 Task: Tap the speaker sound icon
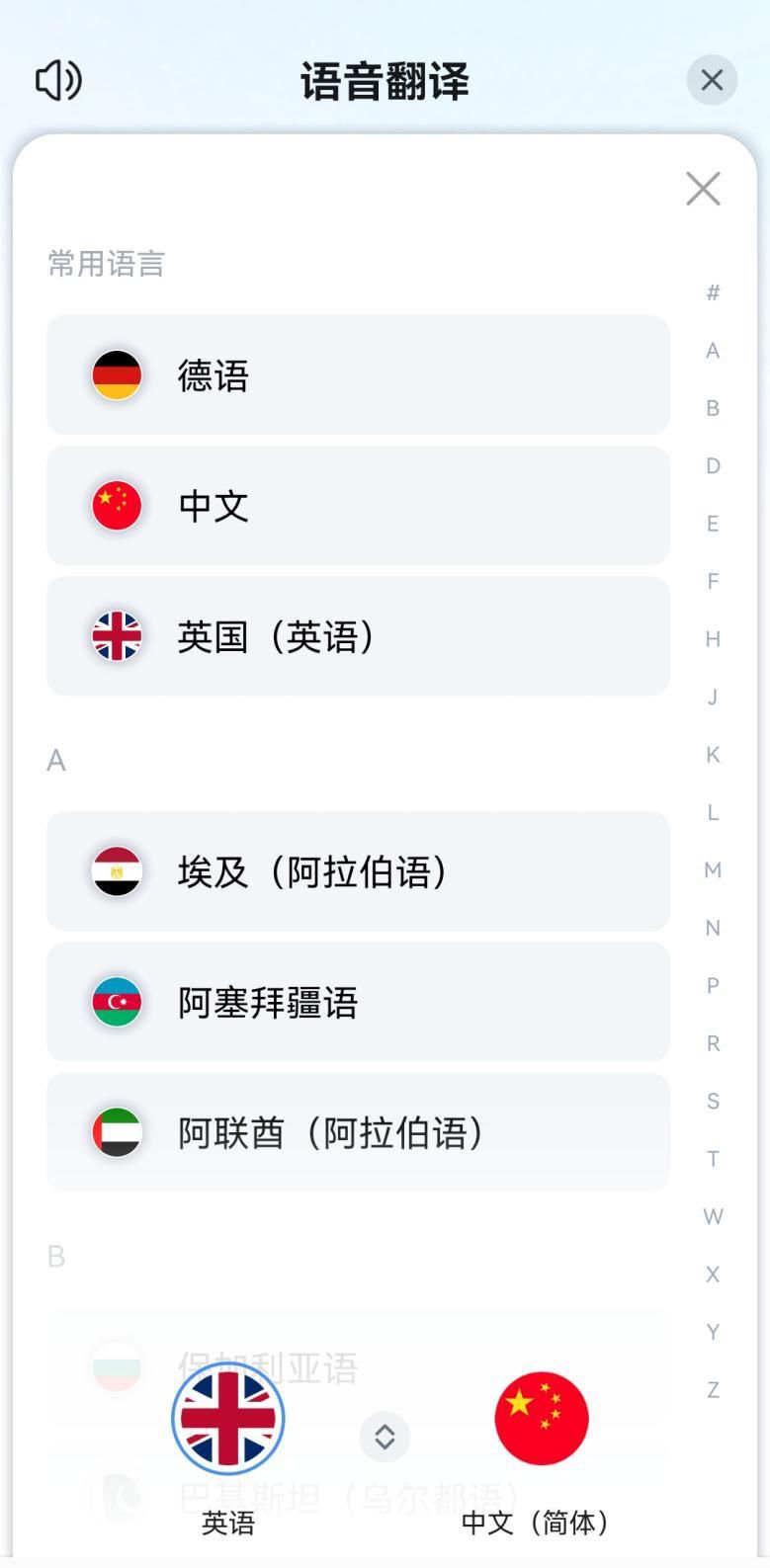(59, 80)
